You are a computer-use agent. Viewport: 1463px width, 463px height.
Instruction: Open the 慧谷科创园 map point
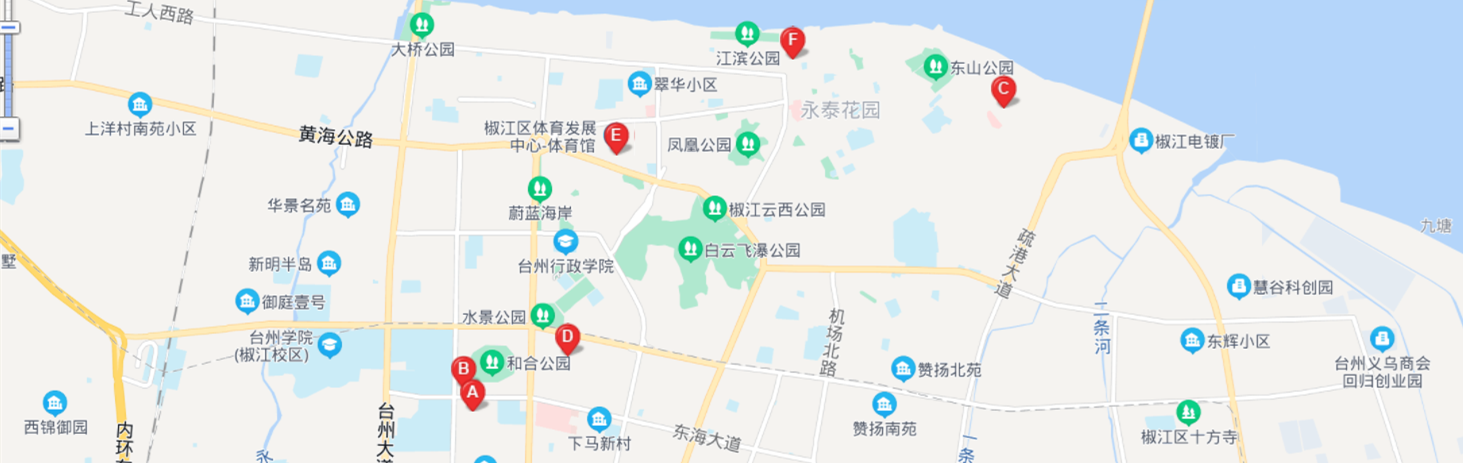pos(1239,286)
